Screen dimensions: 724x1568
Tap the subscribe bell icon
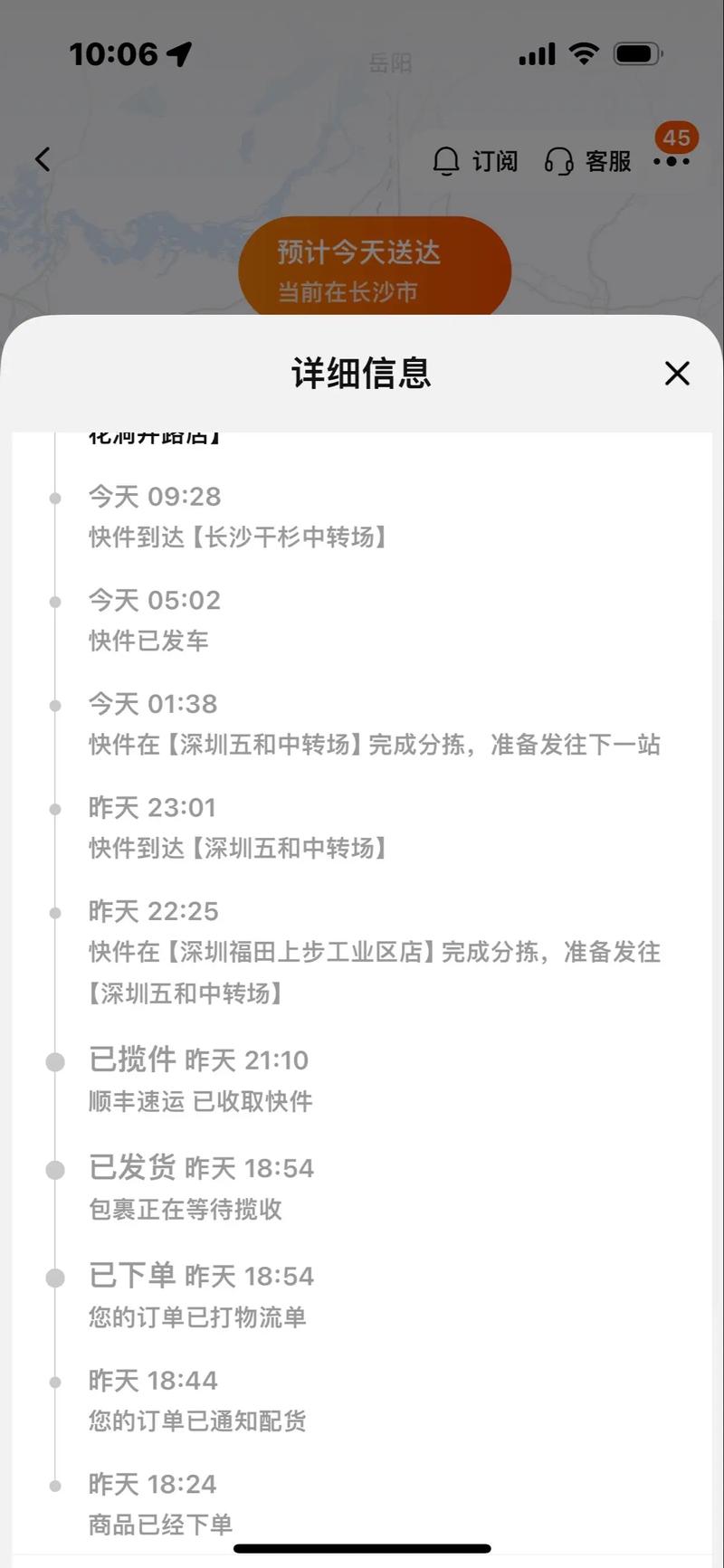(447, 160)
